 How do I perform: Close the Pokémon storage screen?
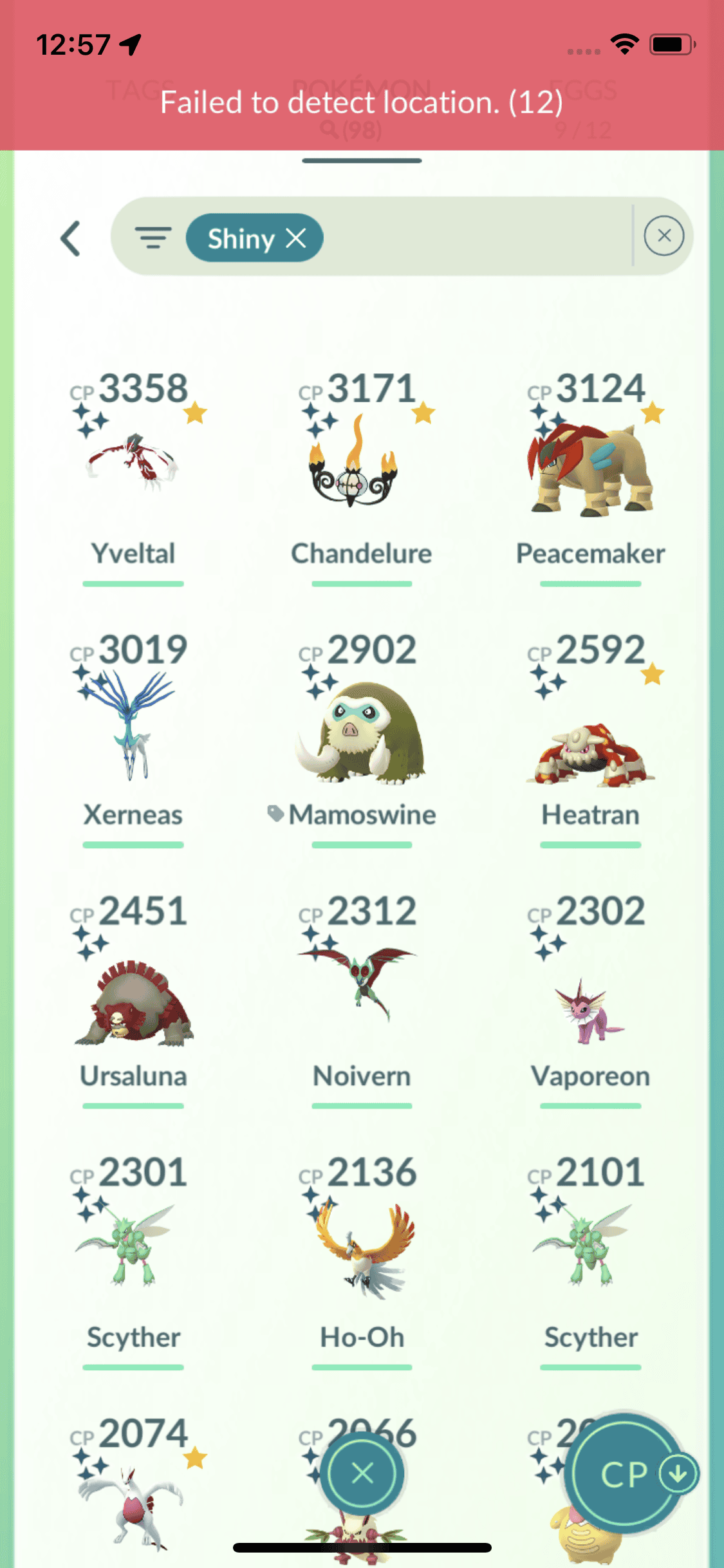pos(362,1473)
